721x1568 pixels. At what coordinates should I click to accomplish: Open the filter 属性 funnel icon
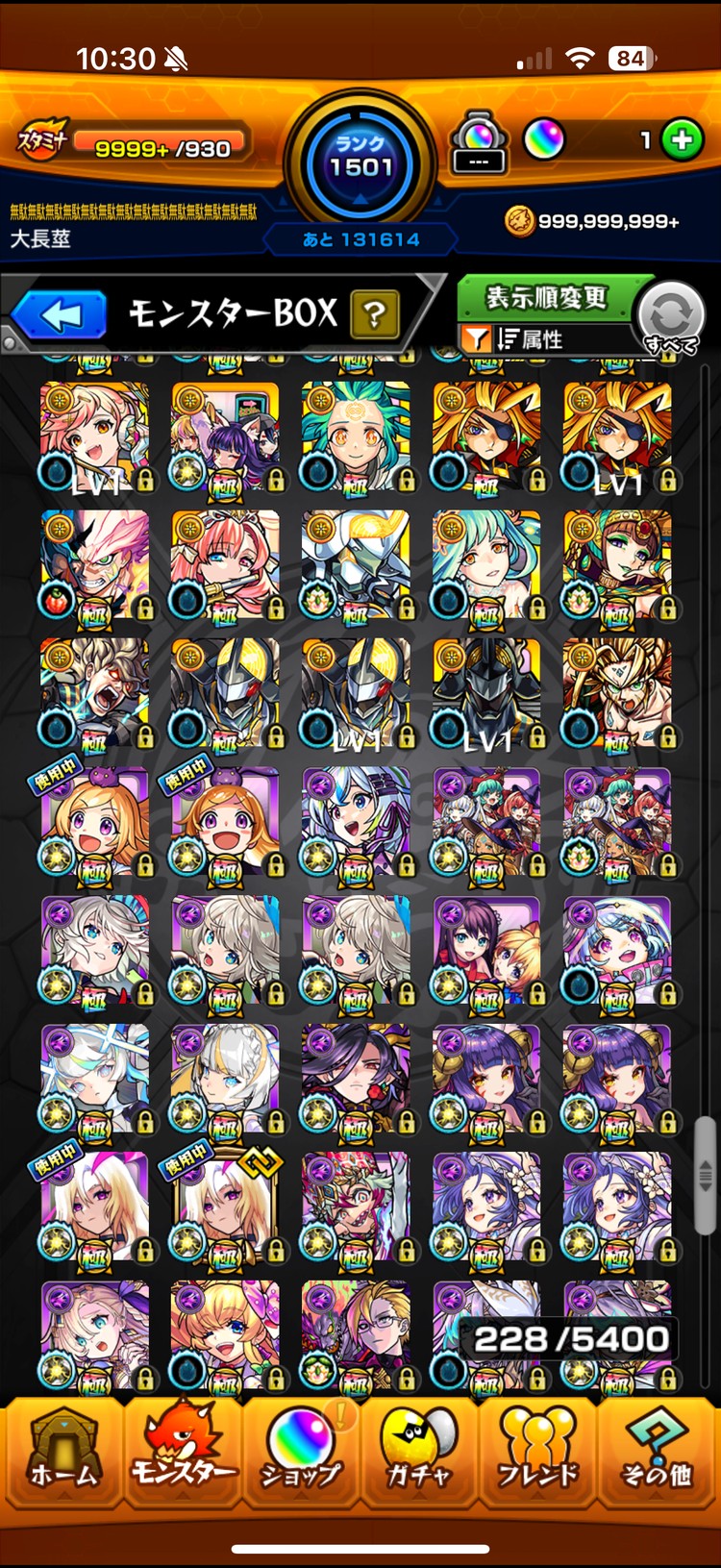pyautogui.click(x=478, y=338)
